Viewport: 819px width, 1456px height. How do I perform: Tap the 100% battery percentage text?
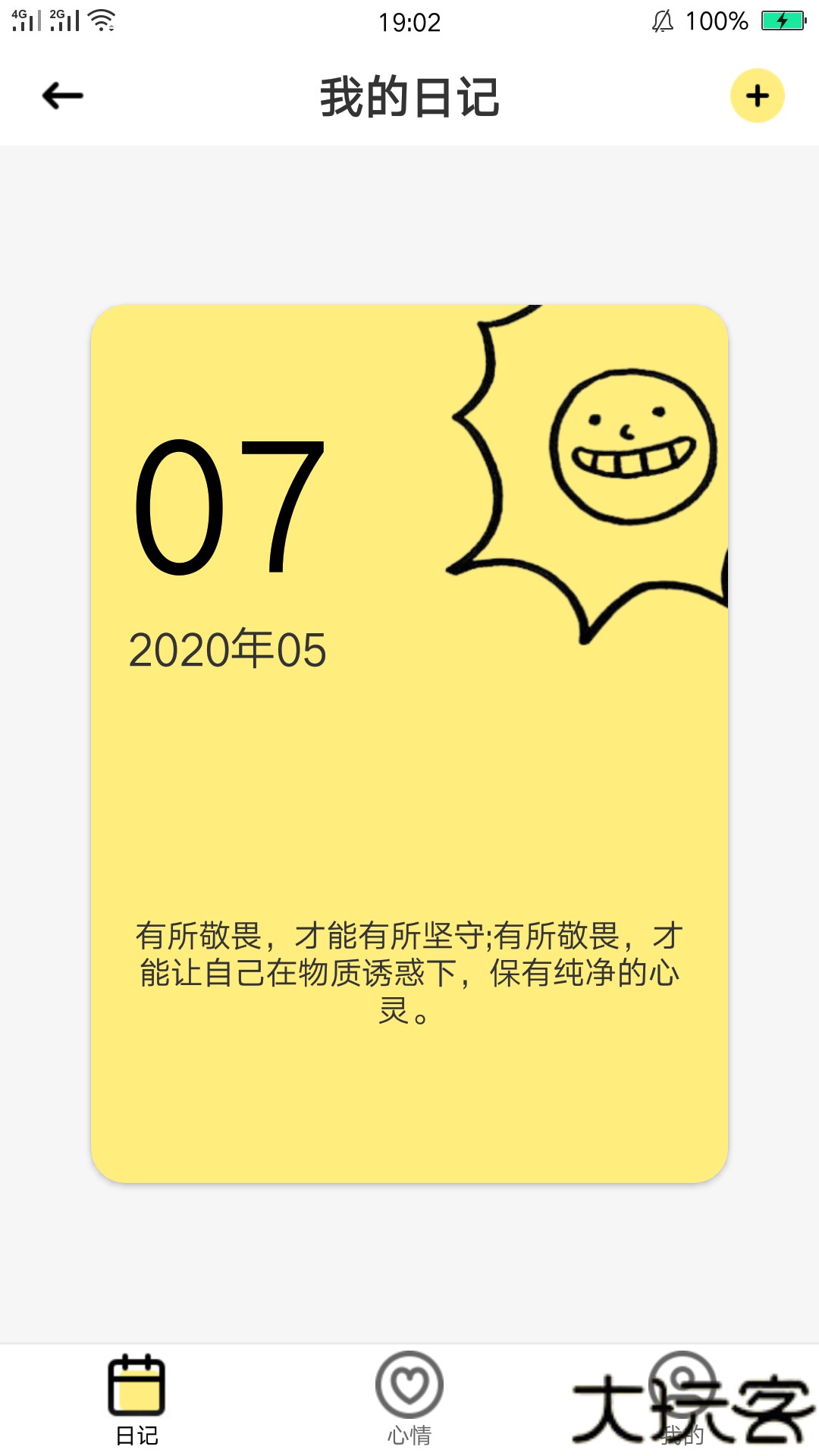tap(717, 21)
